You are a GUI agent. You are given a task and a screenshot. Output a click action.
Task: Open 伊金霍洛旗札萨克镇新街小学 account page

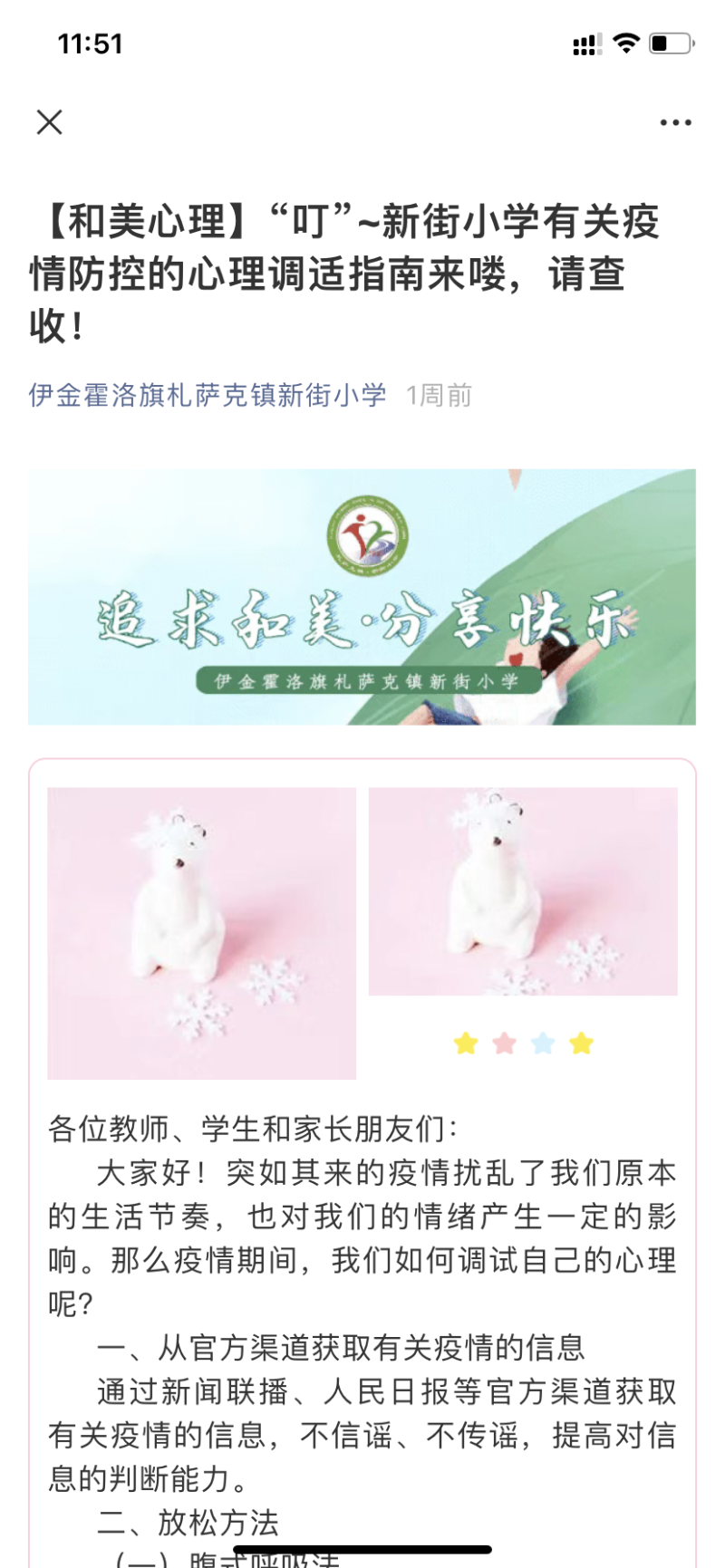pyautogui.click(x=208, y=395)
